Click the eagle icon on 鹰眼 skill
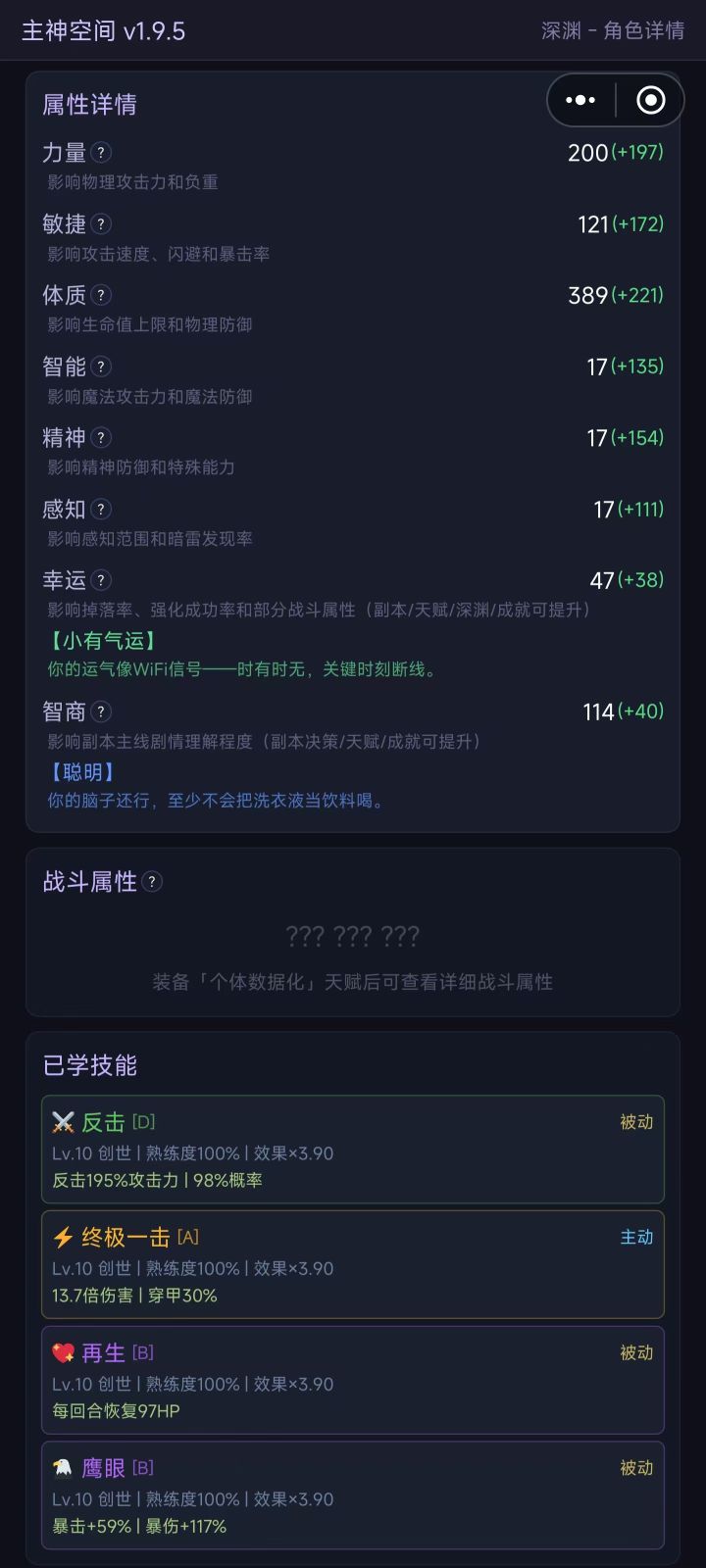This screenshot has height=1568, width=706. 62,1467
